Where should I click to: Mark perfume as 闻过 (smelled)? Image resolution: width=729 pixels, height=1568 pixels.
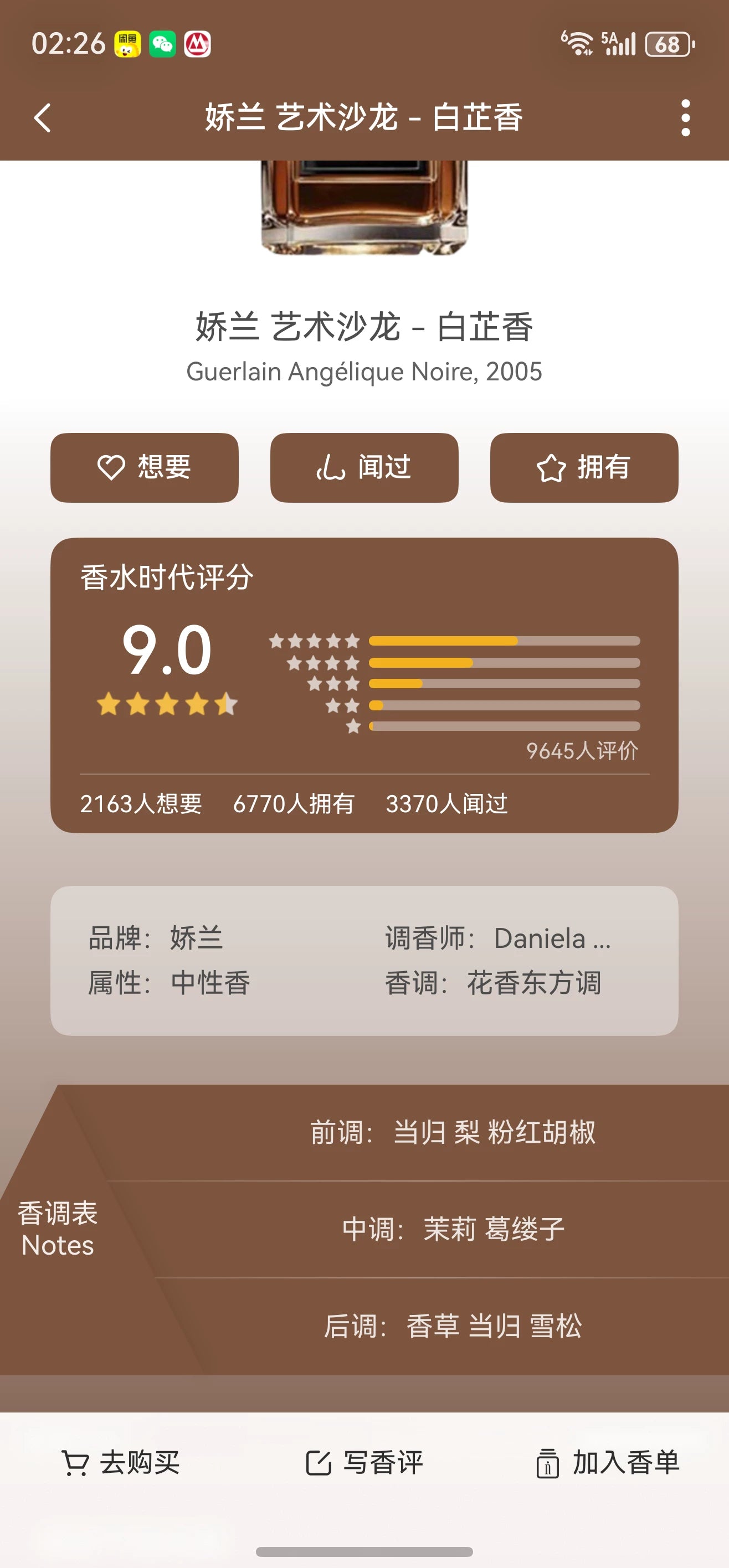pos(364,467)
